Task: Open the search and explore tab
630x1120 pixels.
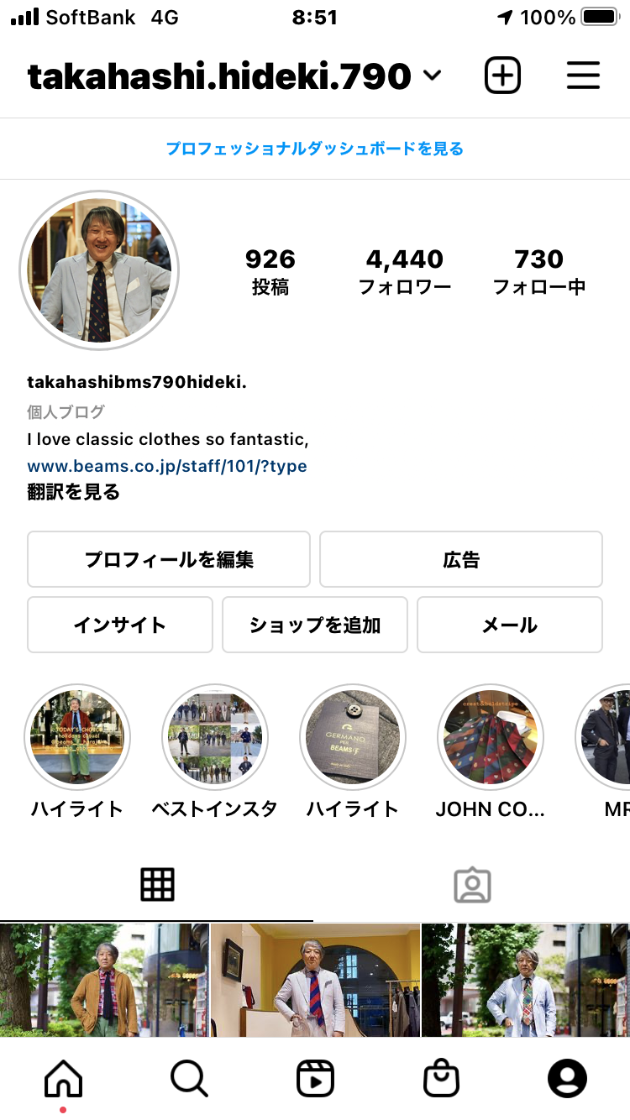Action: pyautogui.click(x=189, y=1078)
